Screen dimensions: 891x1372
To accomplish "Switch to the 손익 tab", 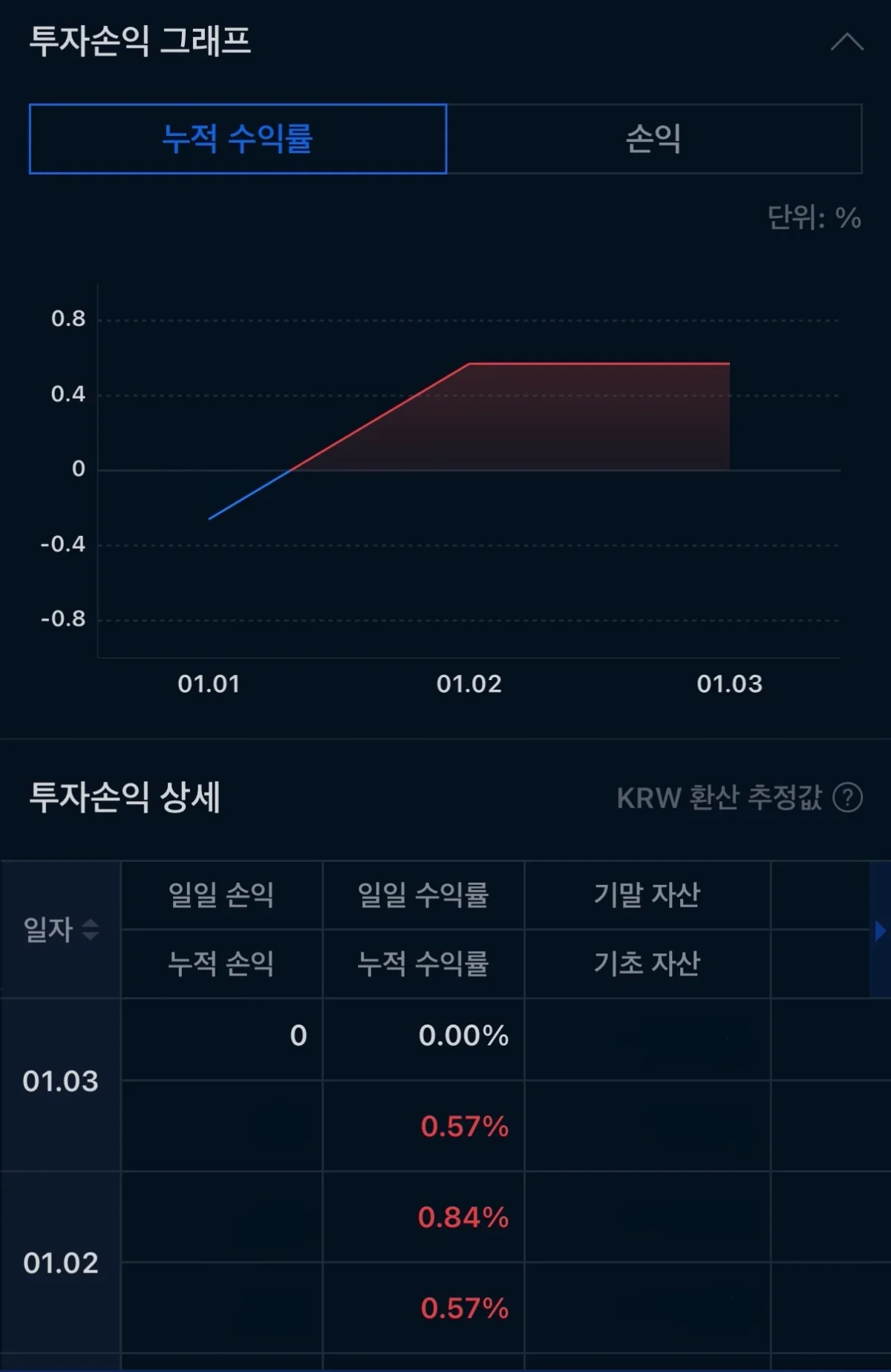I will pos(653,139).
